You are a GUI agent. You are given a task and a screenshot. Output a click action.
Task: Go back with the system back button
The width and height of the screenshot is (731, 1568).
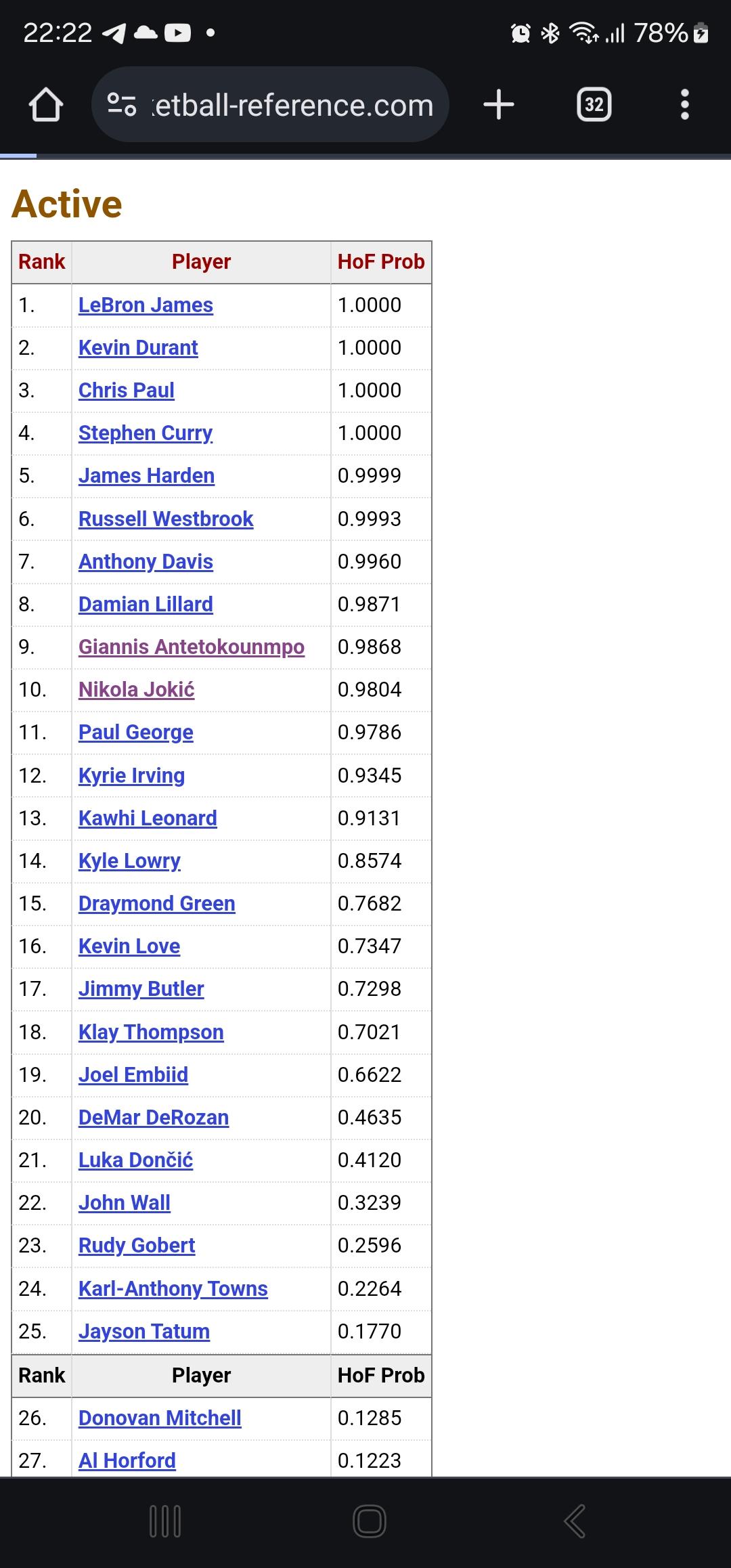coord(575,1522)
